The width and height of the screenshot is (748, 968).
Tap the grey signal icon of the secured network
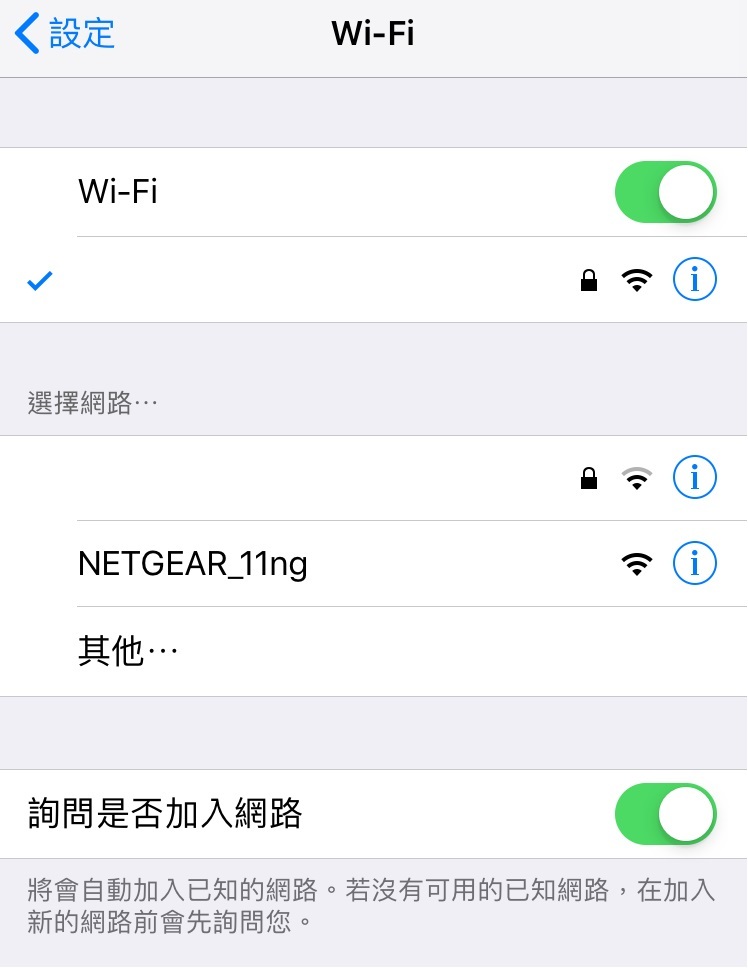click(x=637, y=477)
